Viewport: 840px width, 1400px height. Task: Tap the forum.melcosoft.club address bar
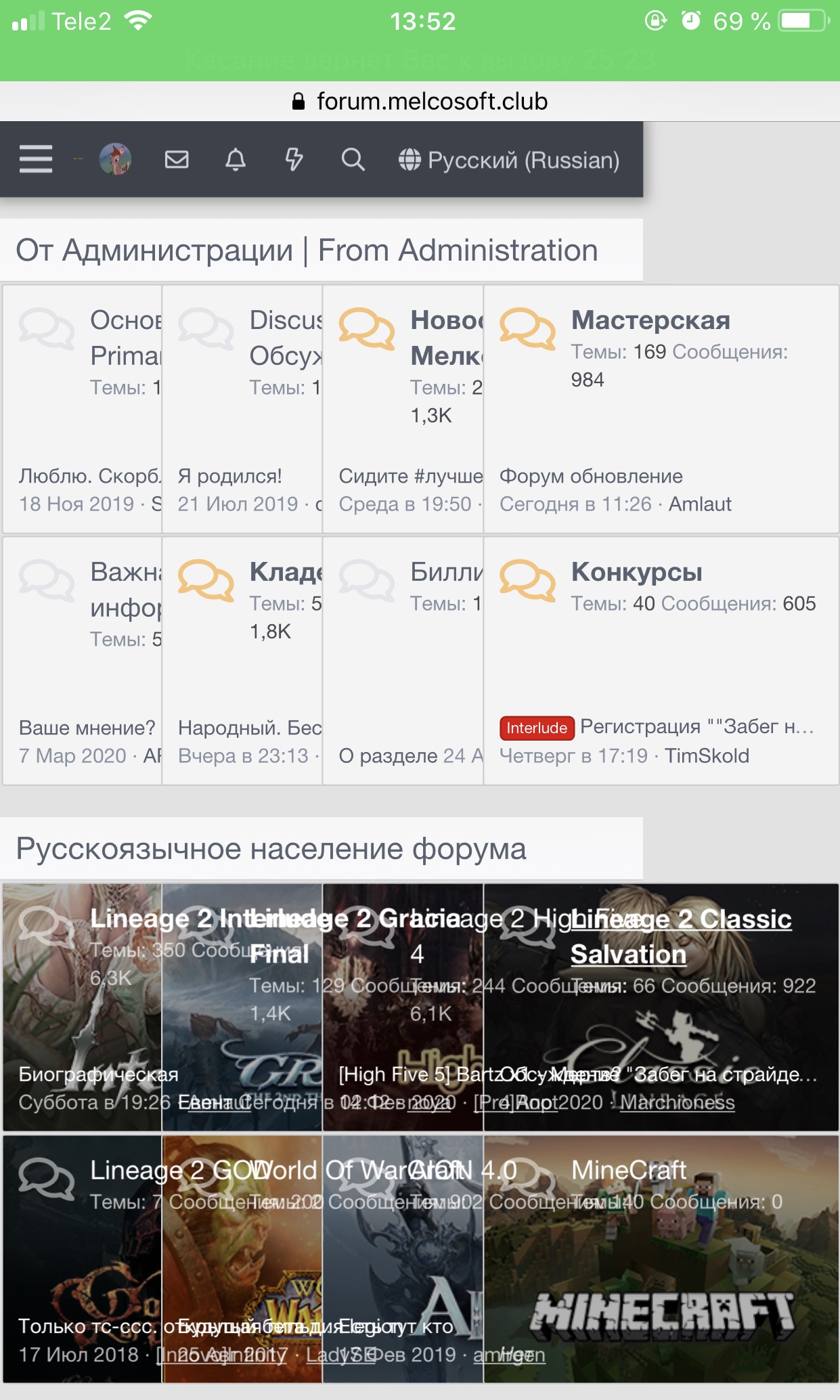pos(420,102)
